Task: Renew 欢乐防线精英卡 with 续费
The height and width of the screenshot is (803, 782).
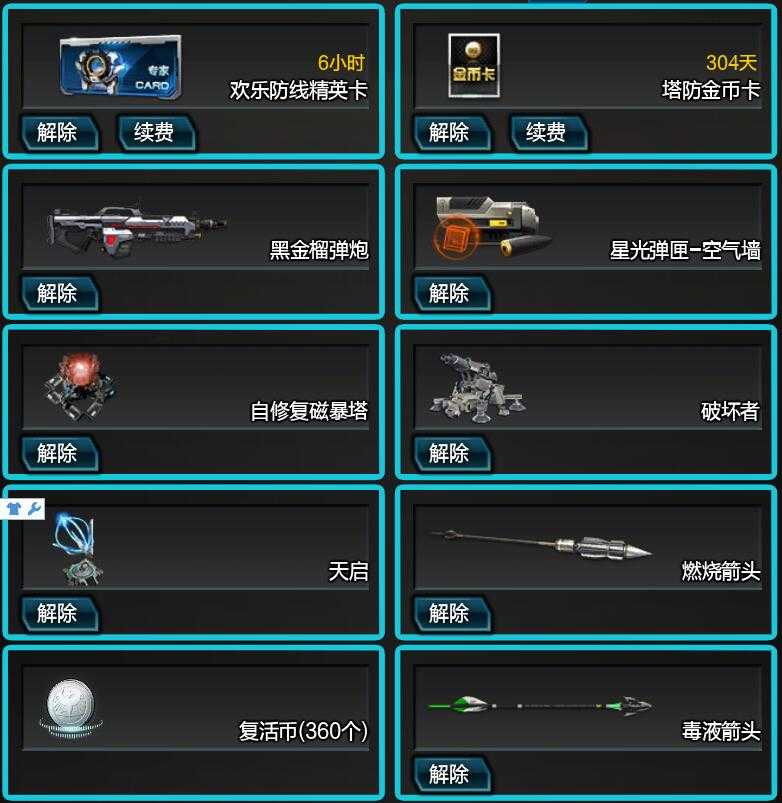Action: [154, 133]
